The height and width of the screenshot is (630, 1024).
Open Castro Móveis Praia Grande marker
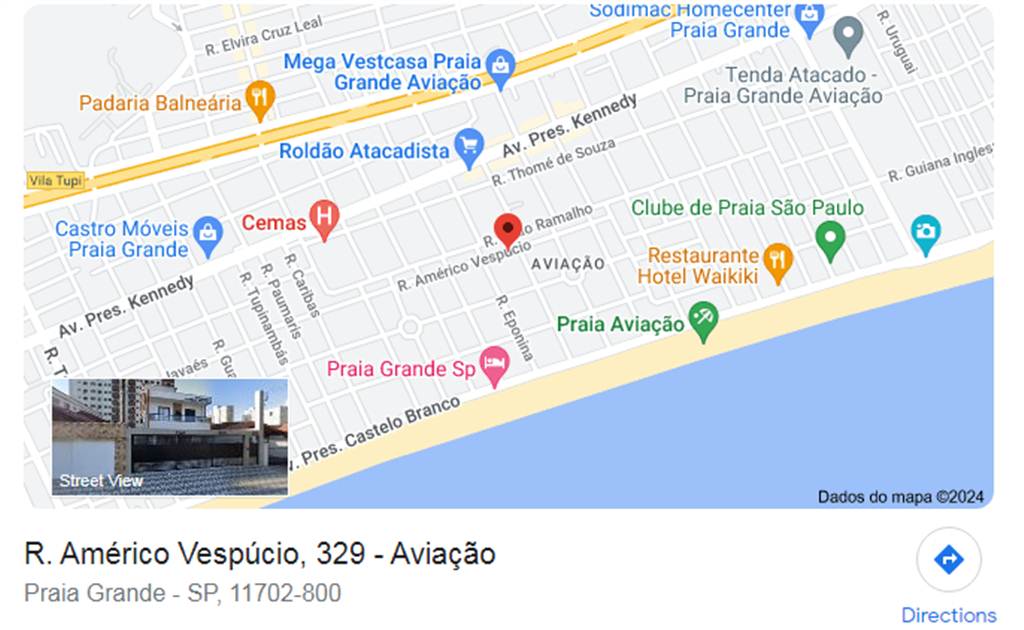click(x=208, y=234)
